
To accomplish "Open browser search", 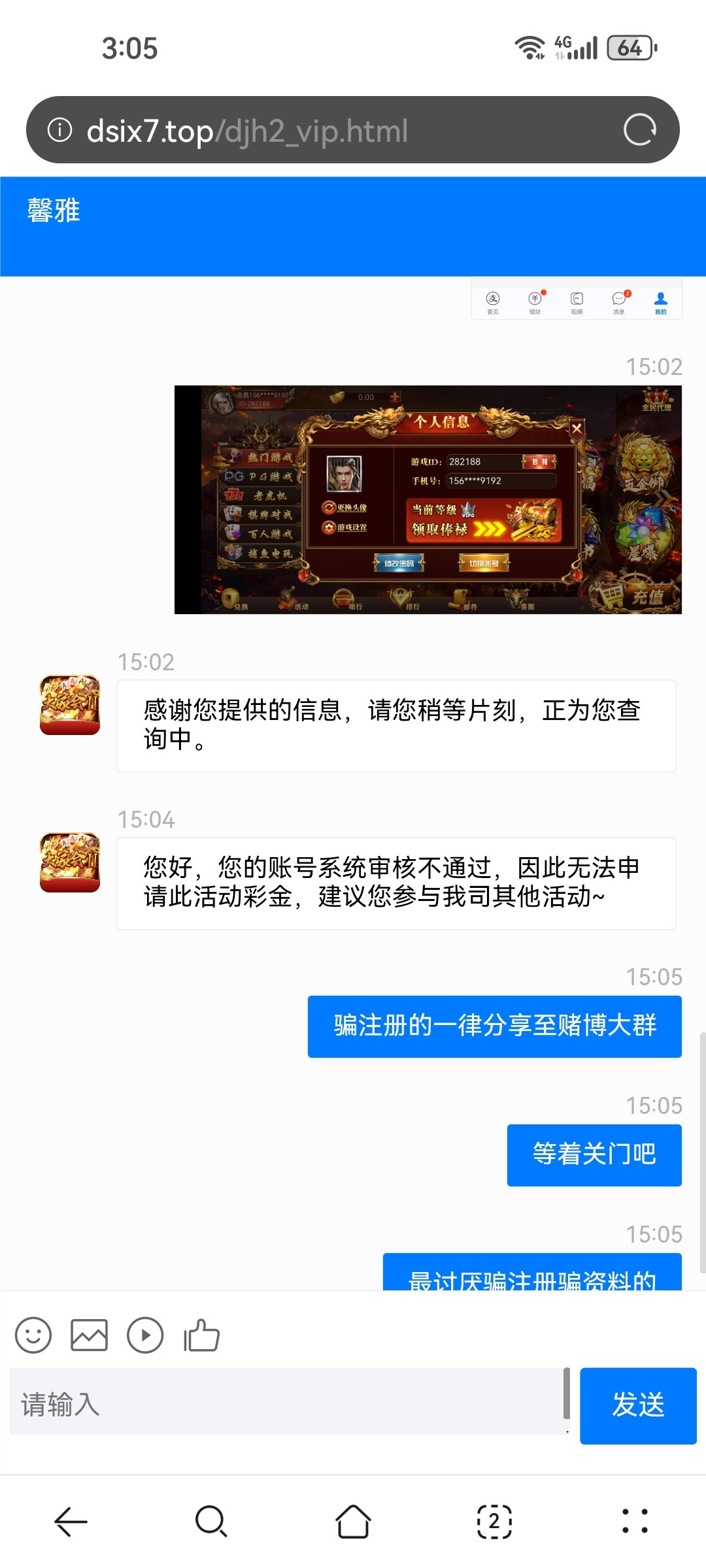I will click(211, 1522).
